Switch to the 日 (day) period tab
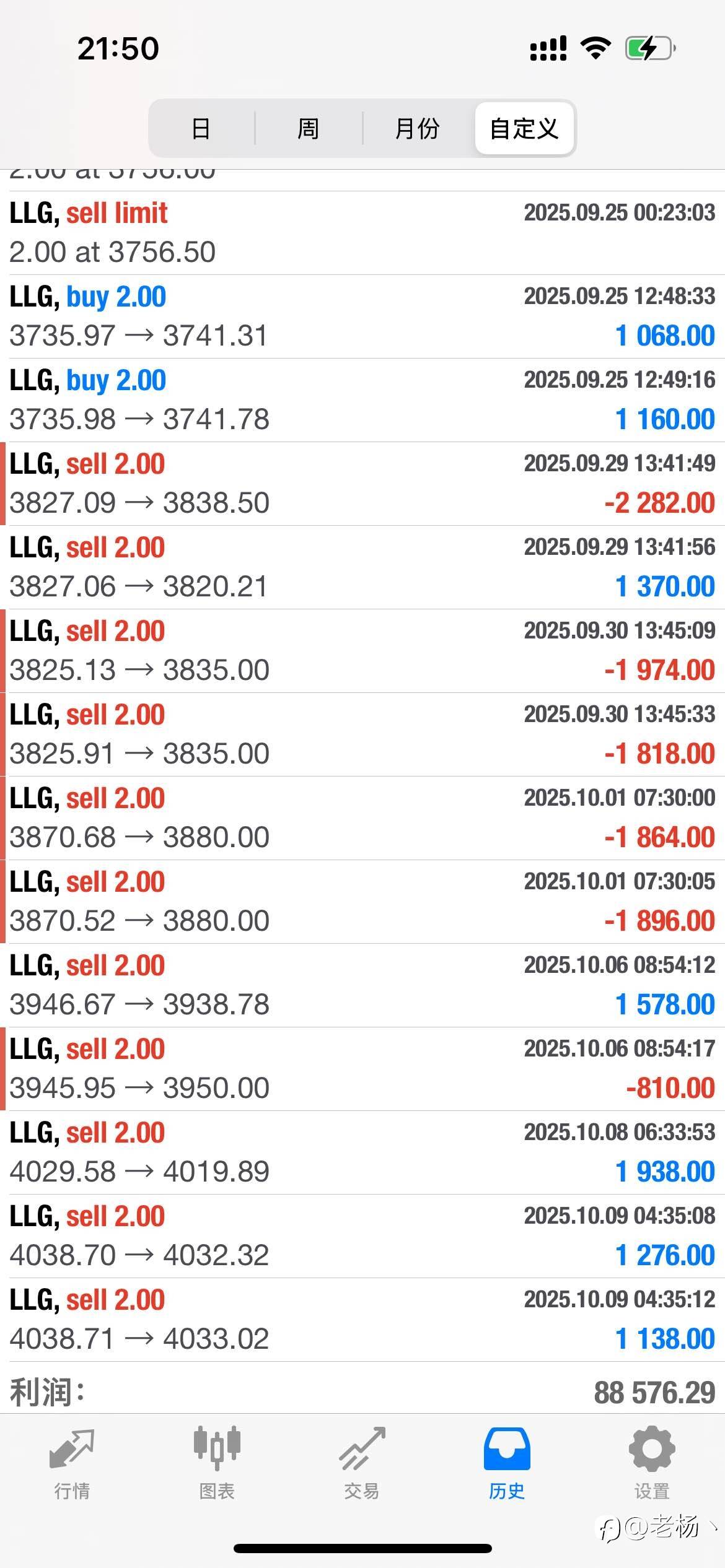 201,129
